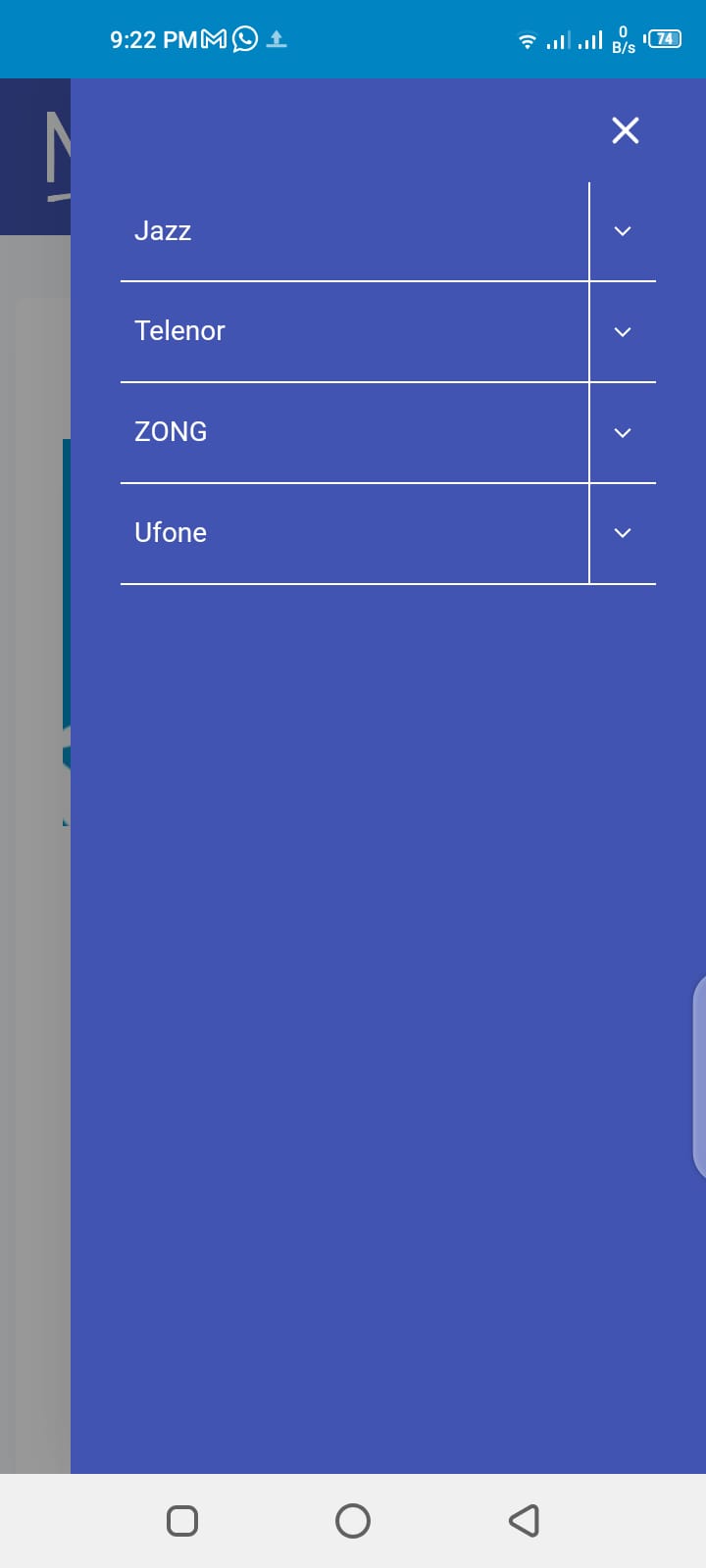Expand the Telenor submenu chevron
This screenshot has height=1568, width=706.
[623, 332]
